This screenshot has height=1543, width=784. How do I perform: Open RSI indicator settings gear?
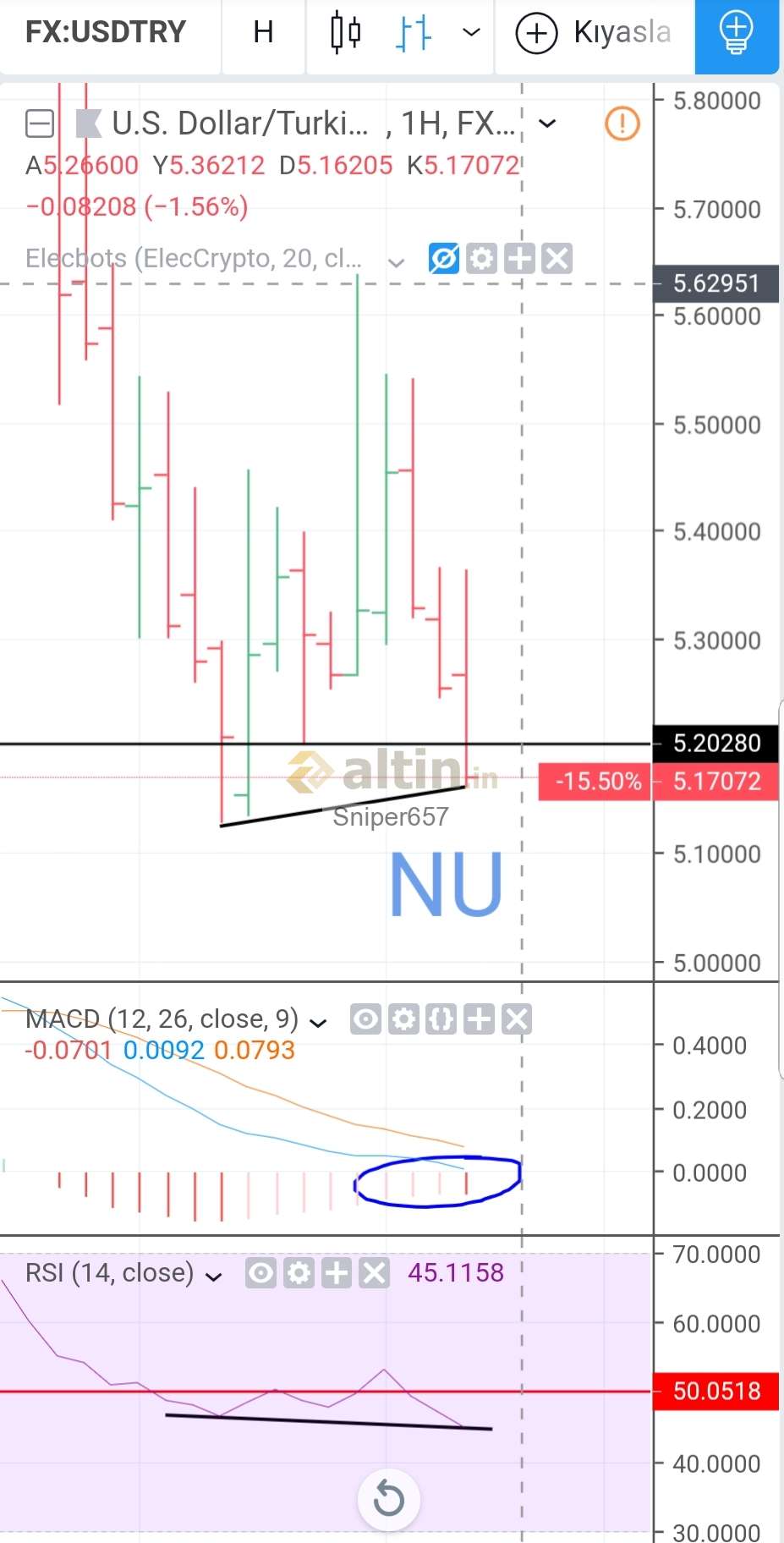click(x=299, y=1272)
